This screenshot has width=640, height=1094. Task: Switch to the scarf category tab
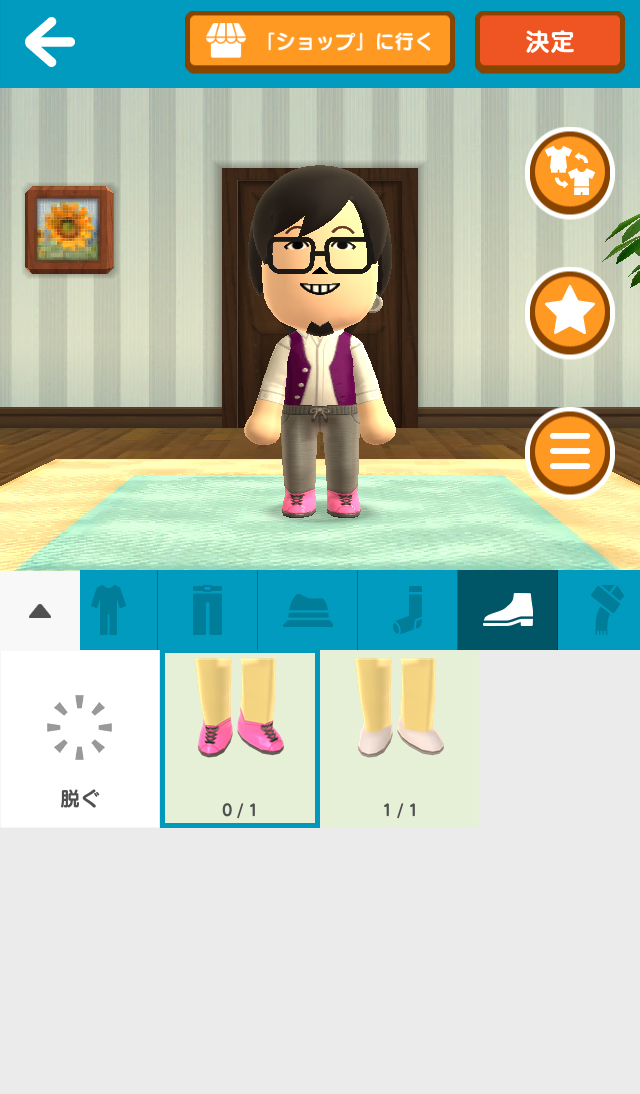[x=602, y=610]
